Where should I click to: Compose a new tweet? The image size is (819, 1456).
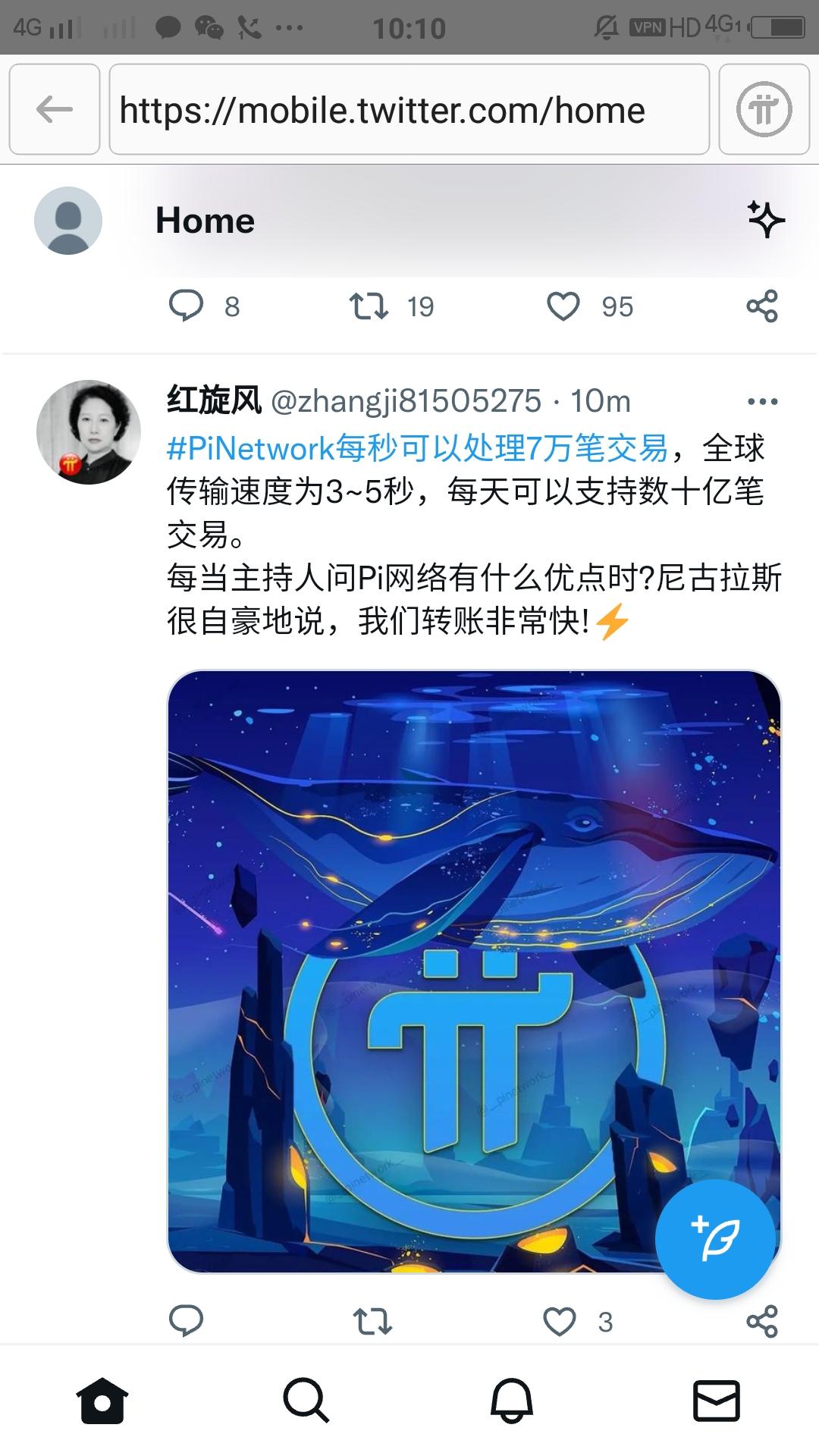(x=715, y=1239)
